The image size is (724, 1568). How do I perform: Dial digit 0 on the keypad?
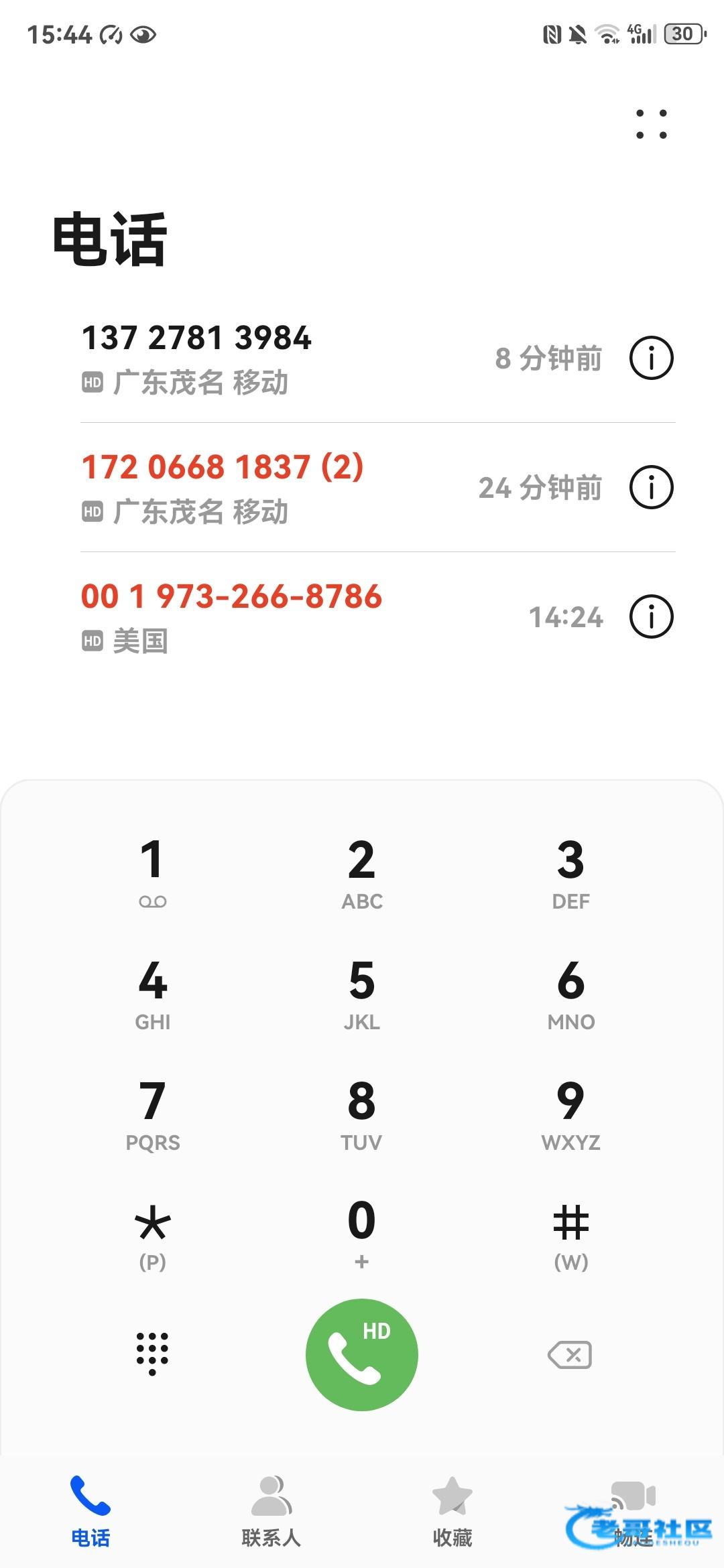coord(361,1233)
